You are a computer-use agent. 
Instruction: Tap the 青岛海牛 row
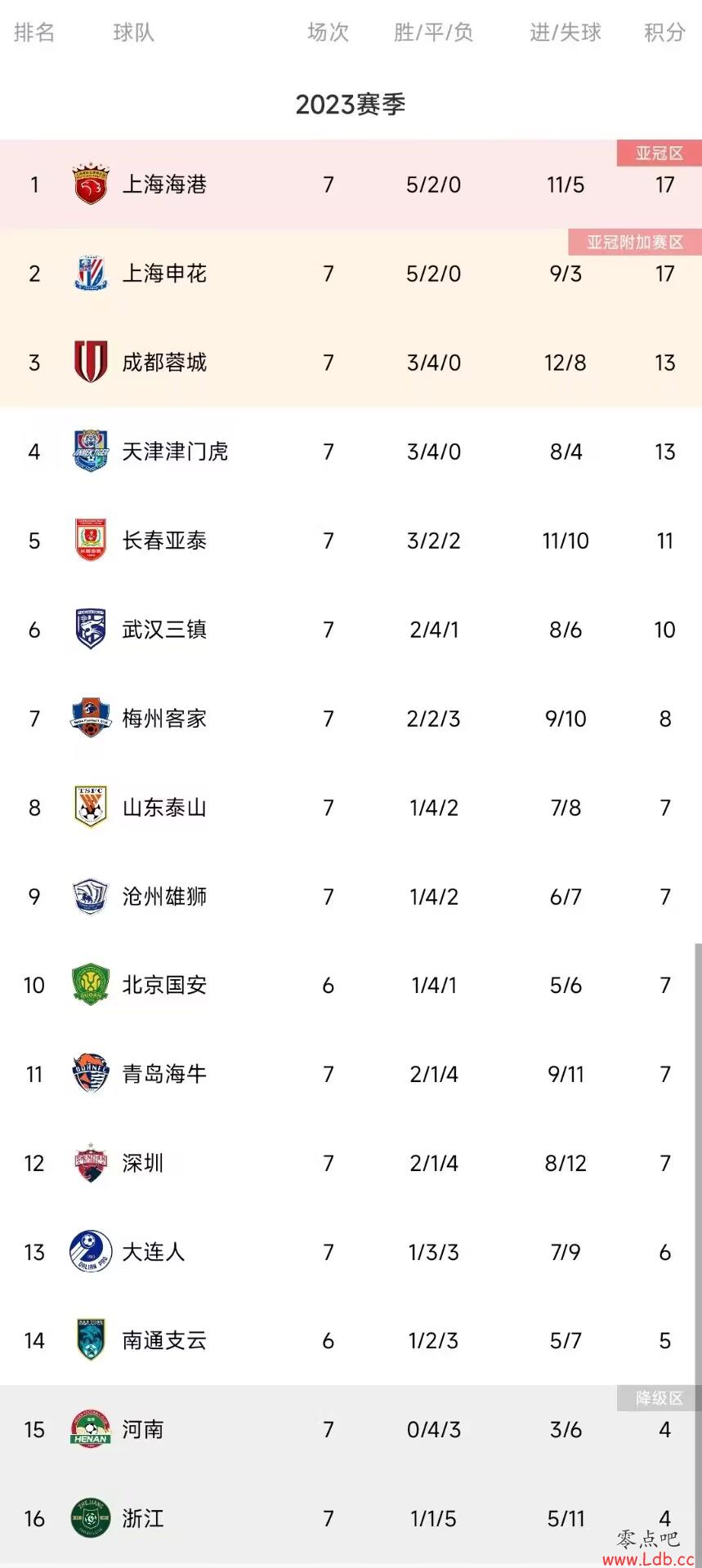[x=351, y=1074]
